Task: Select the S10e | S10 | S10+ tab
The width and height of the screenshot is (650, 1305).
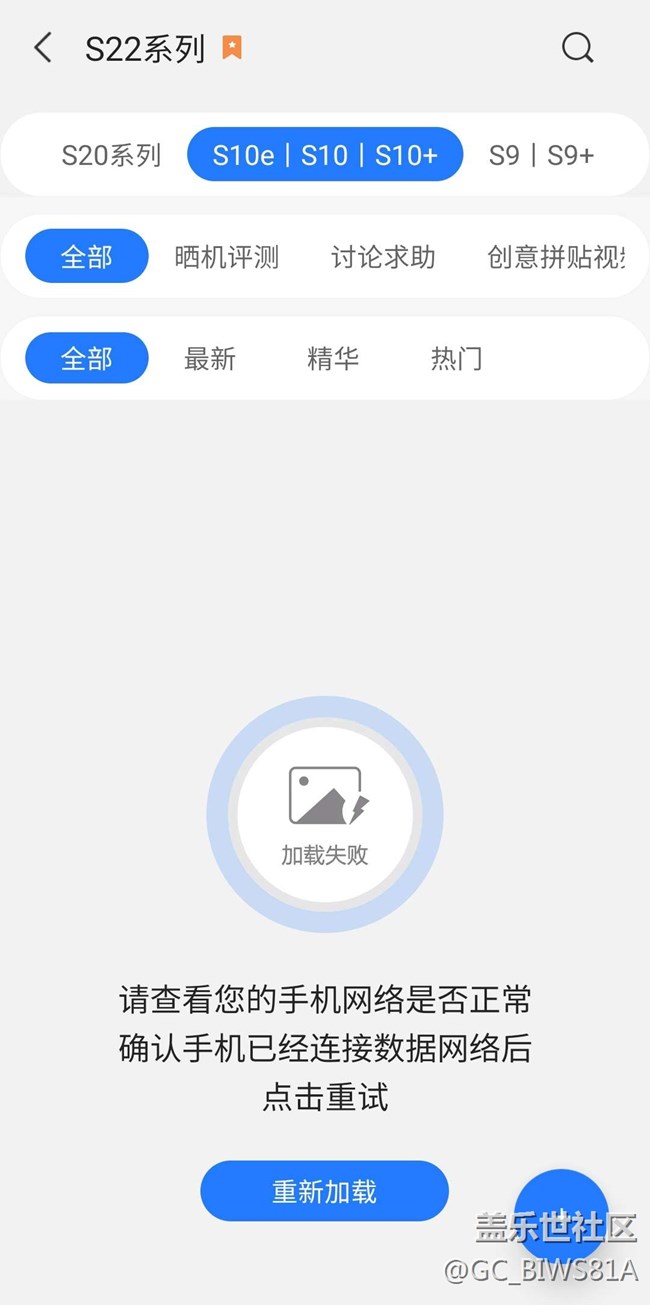Action: pyautogui.click(x=325, y=155)
